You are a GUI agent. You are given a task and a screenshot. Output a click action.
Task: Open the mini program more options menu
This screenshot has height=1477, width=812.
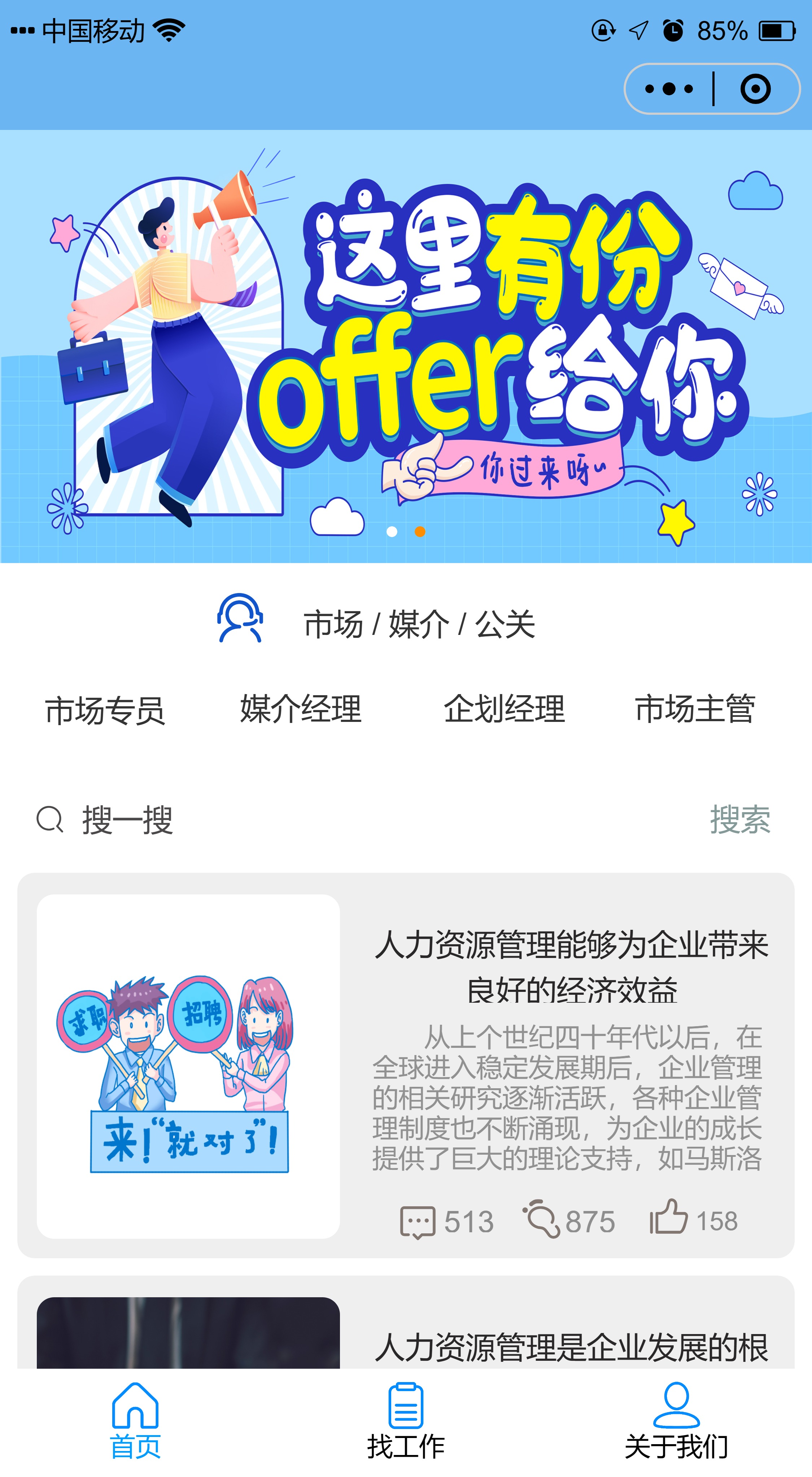coord(669,89)
